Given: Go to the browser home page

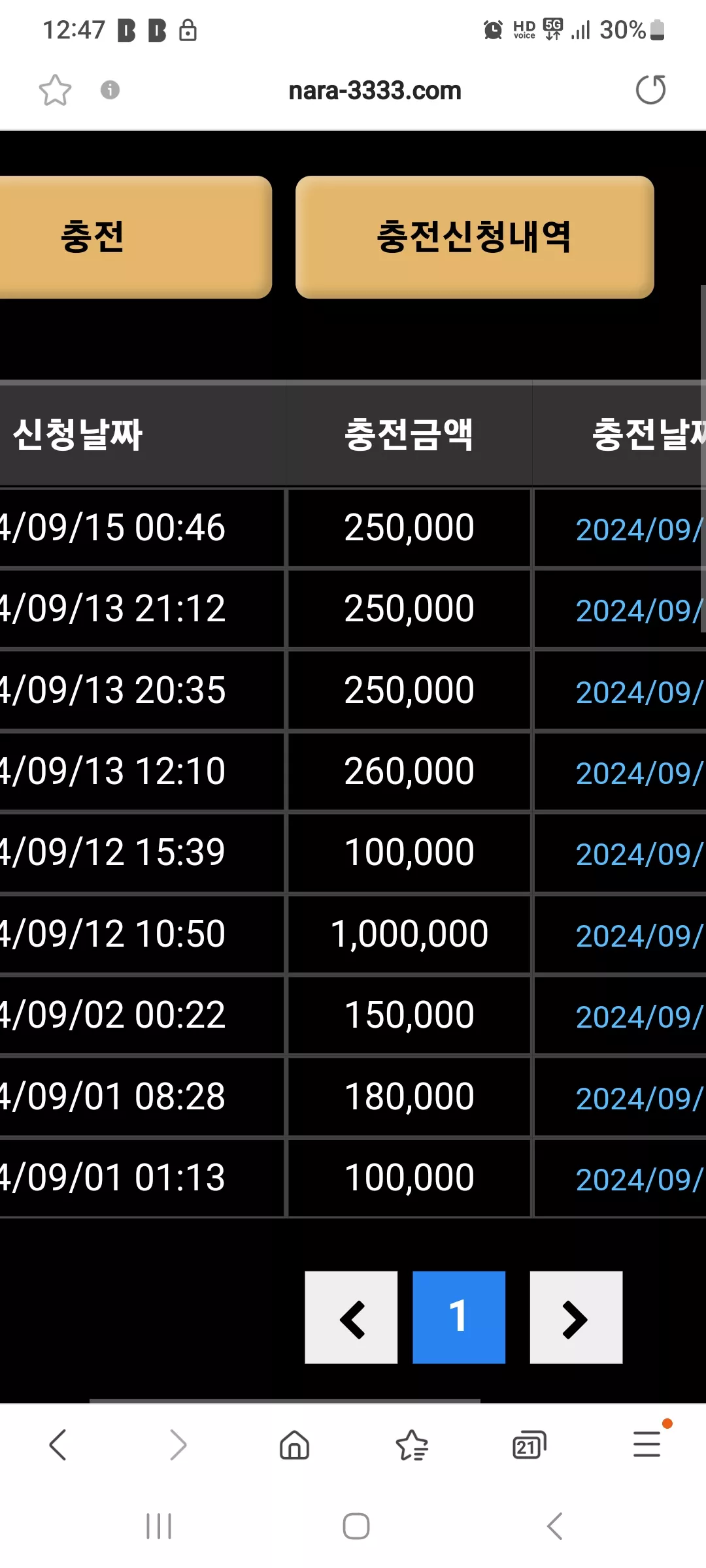Looking at the screenshot, I should point(294,1445).
